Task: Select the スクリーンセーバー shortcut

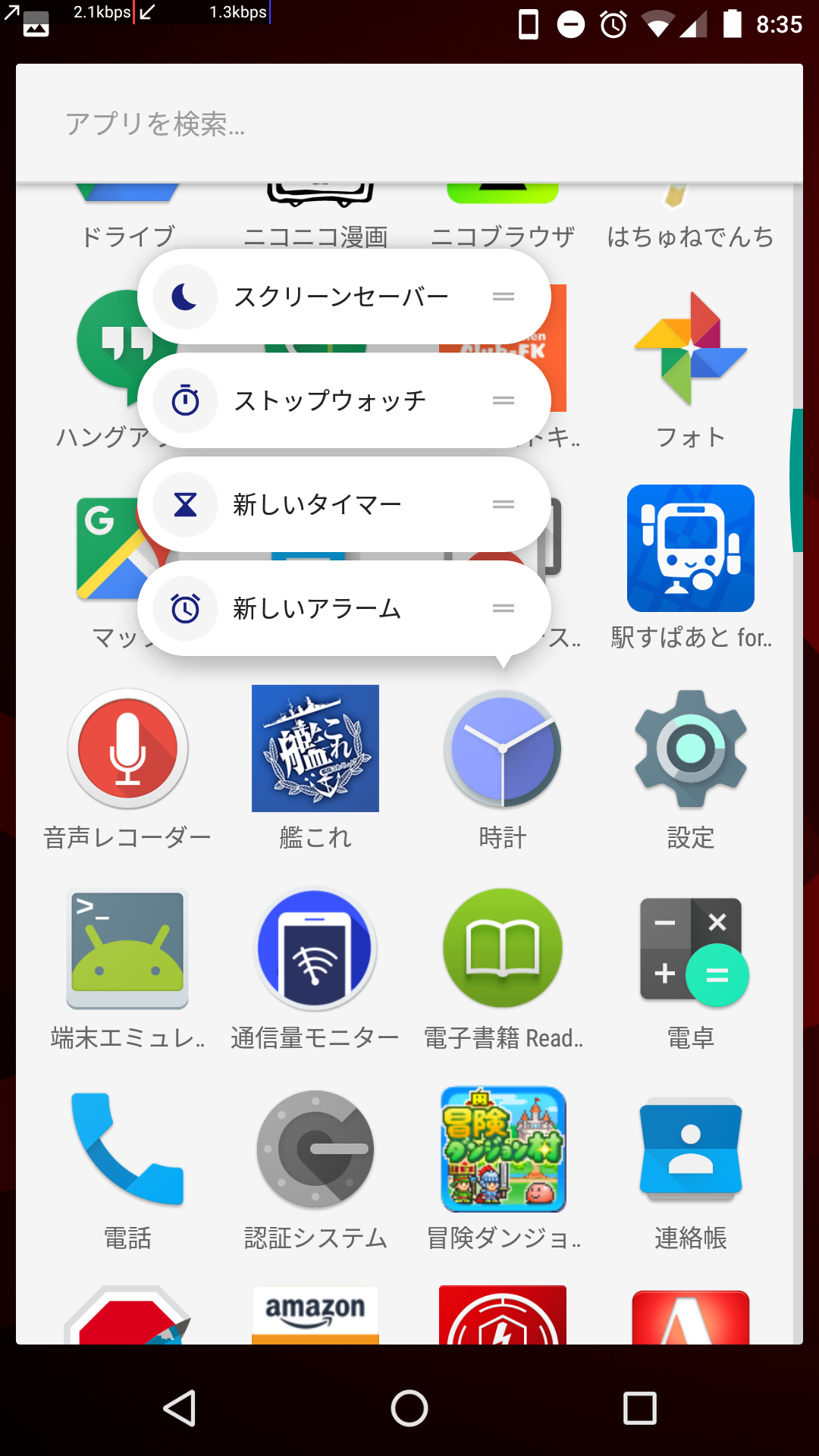Action: (341, 297)
